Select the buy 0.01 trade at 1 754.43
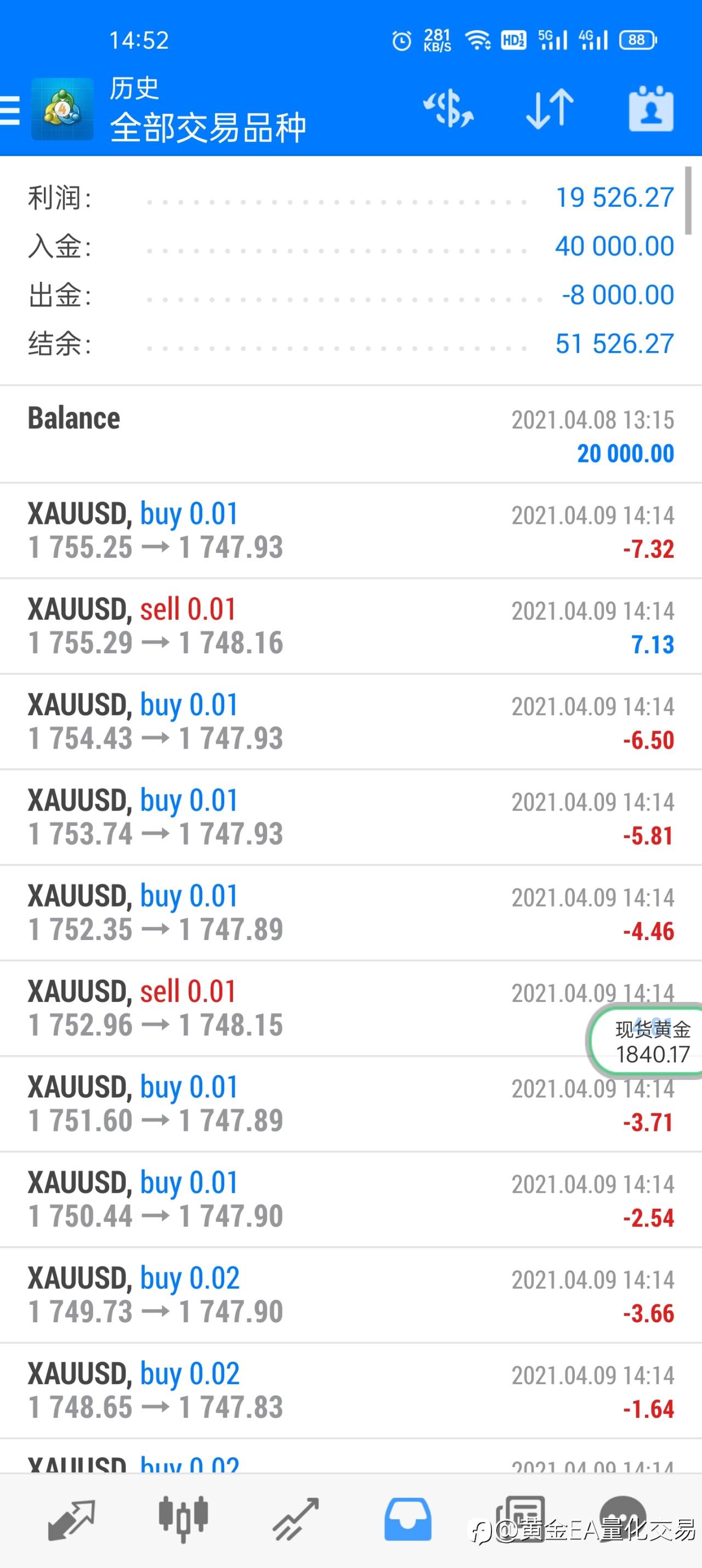The image size is (702, 1568). coord(350,722)
